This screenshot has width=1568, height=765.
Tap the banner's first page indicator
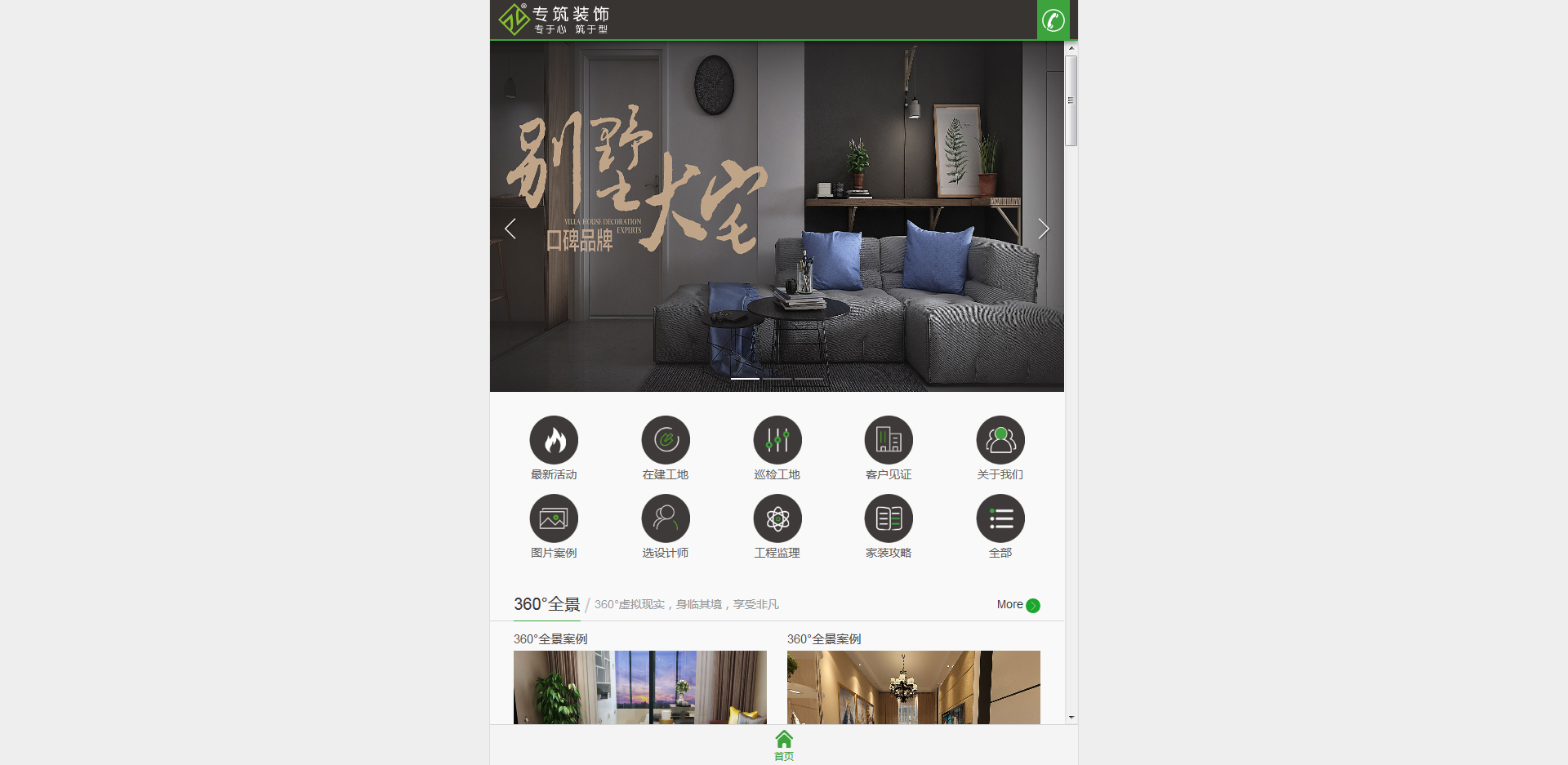tap(745, 379)
